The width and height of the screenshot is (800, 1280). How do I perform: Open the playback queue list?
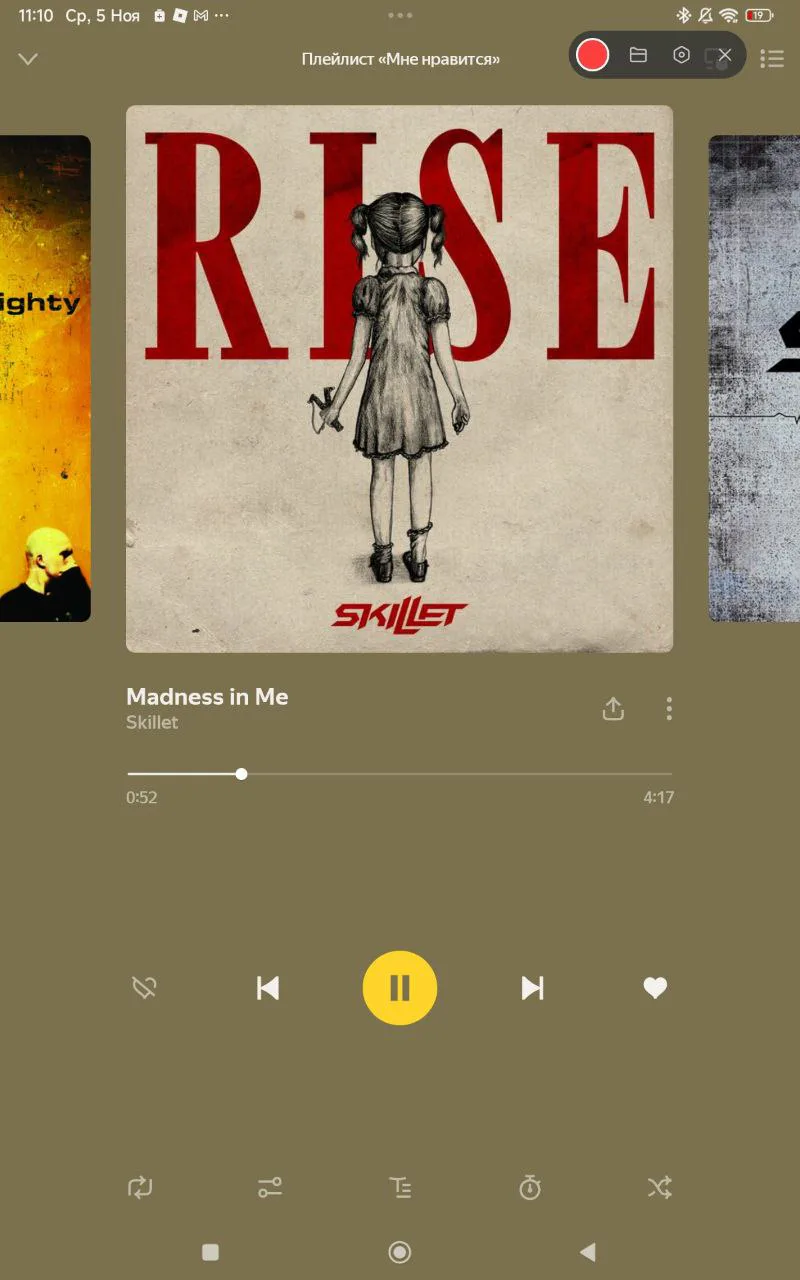click(772, 59)
